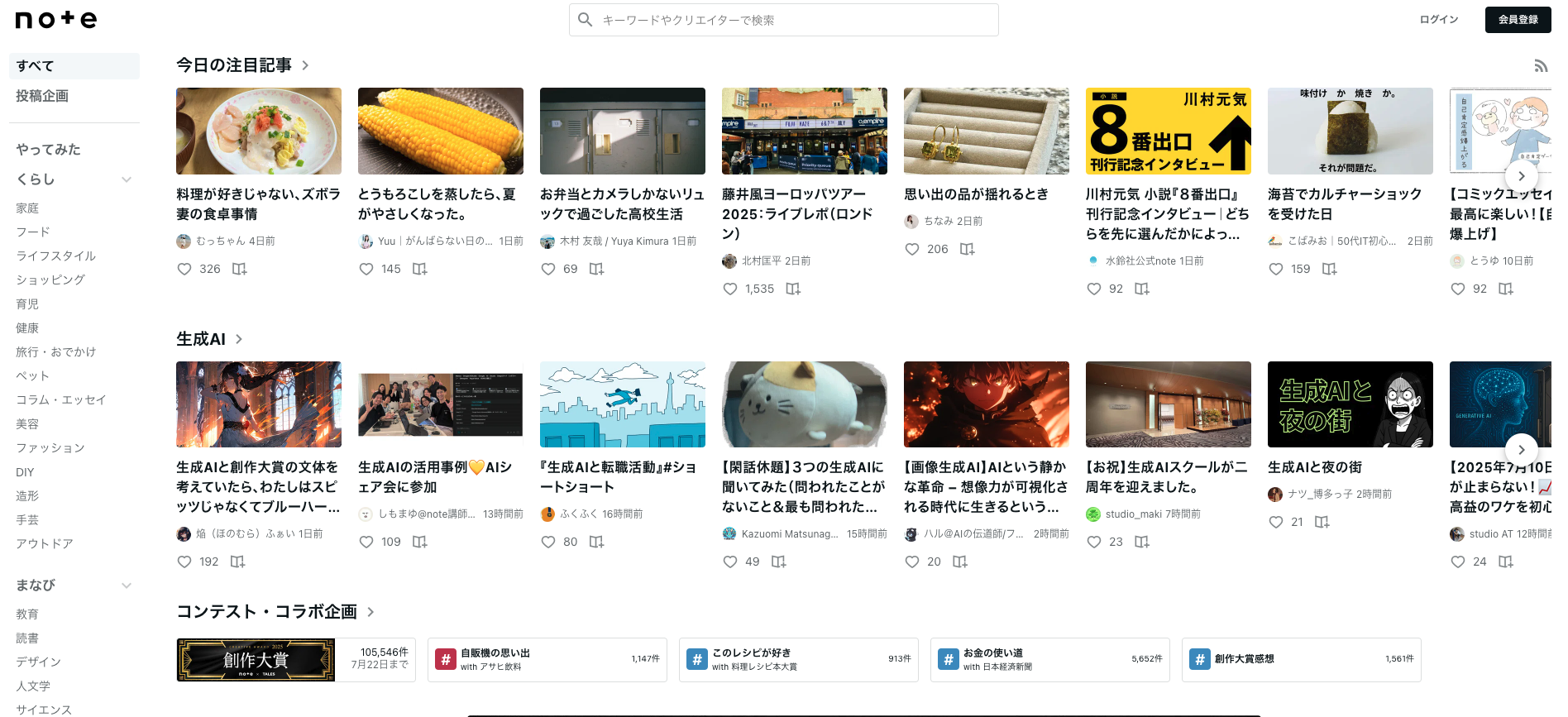
Task: Like the 『生成AIと転職活動』 article
Action: tap(548, 542)
